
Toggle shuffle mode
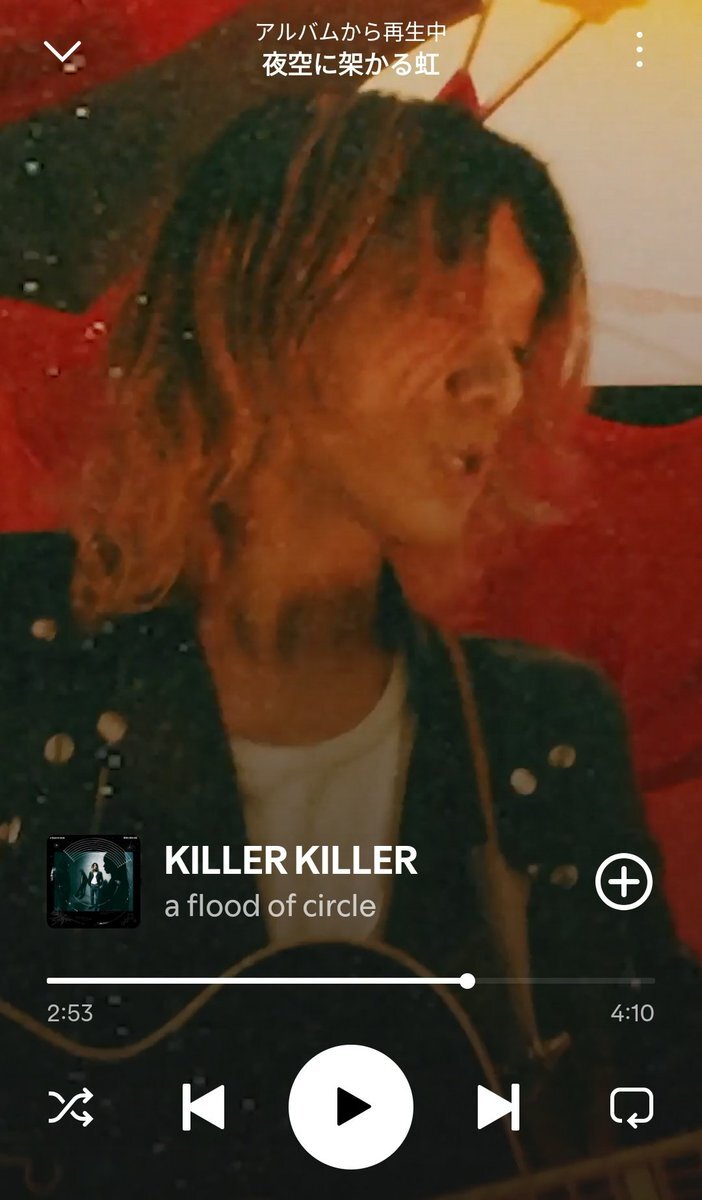pos(71,1107)
